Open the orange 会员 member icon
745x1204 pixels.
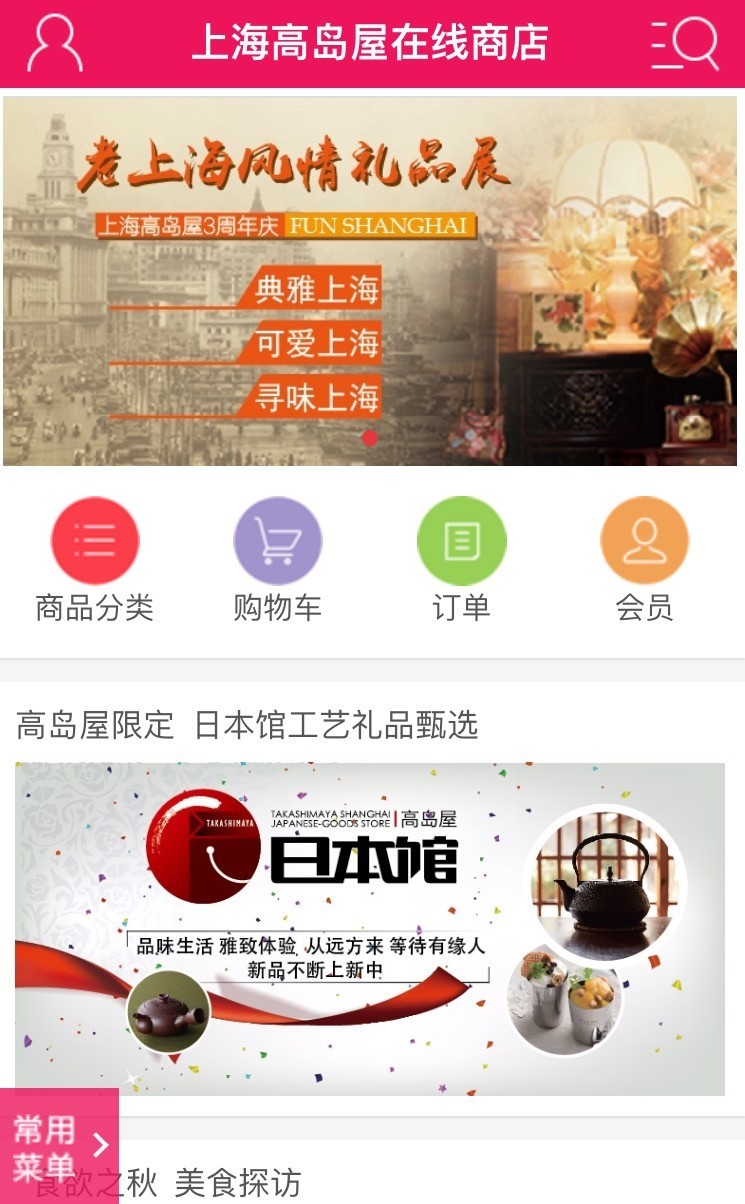645,539
